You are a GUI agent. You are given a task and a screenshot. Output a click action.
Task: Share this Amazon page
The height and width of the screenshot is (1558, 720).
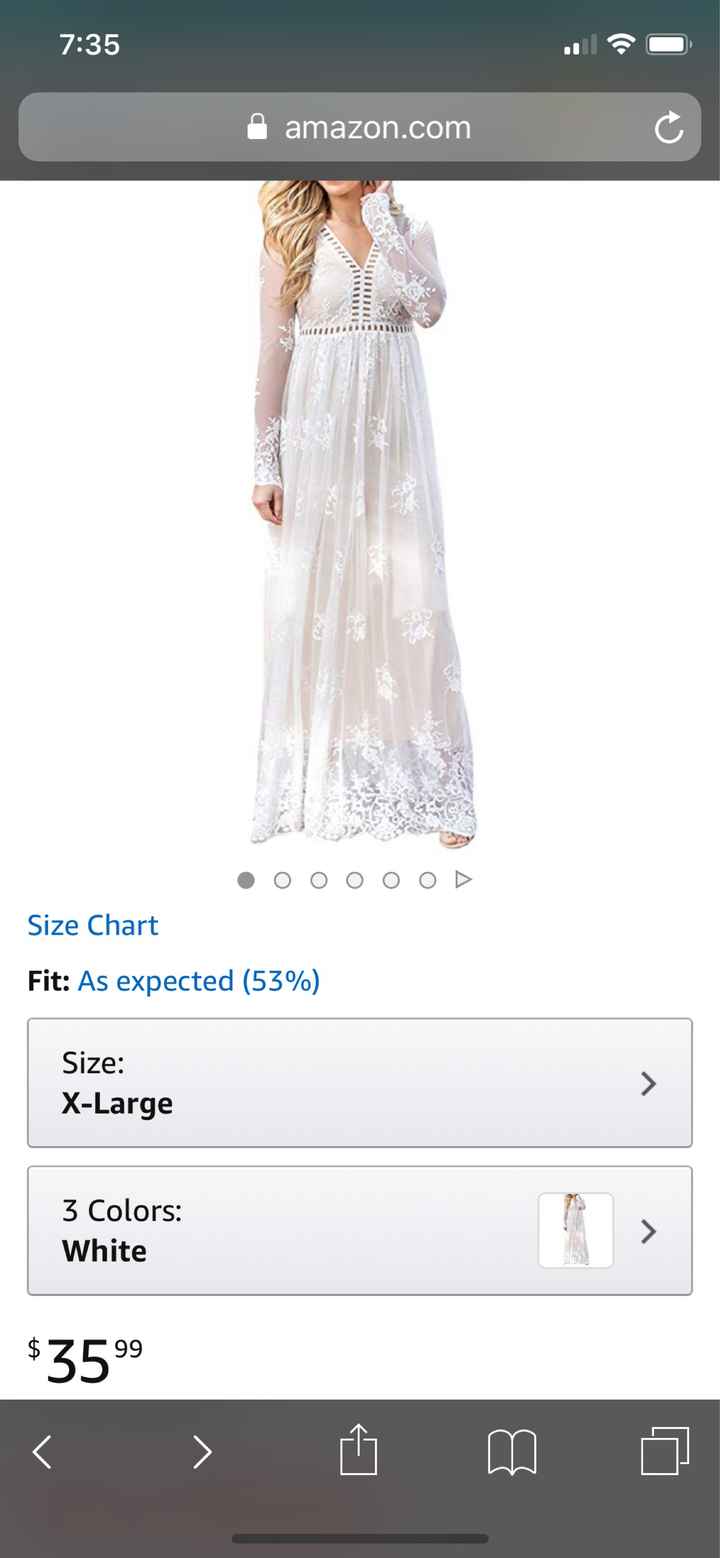coord(359,1451)
